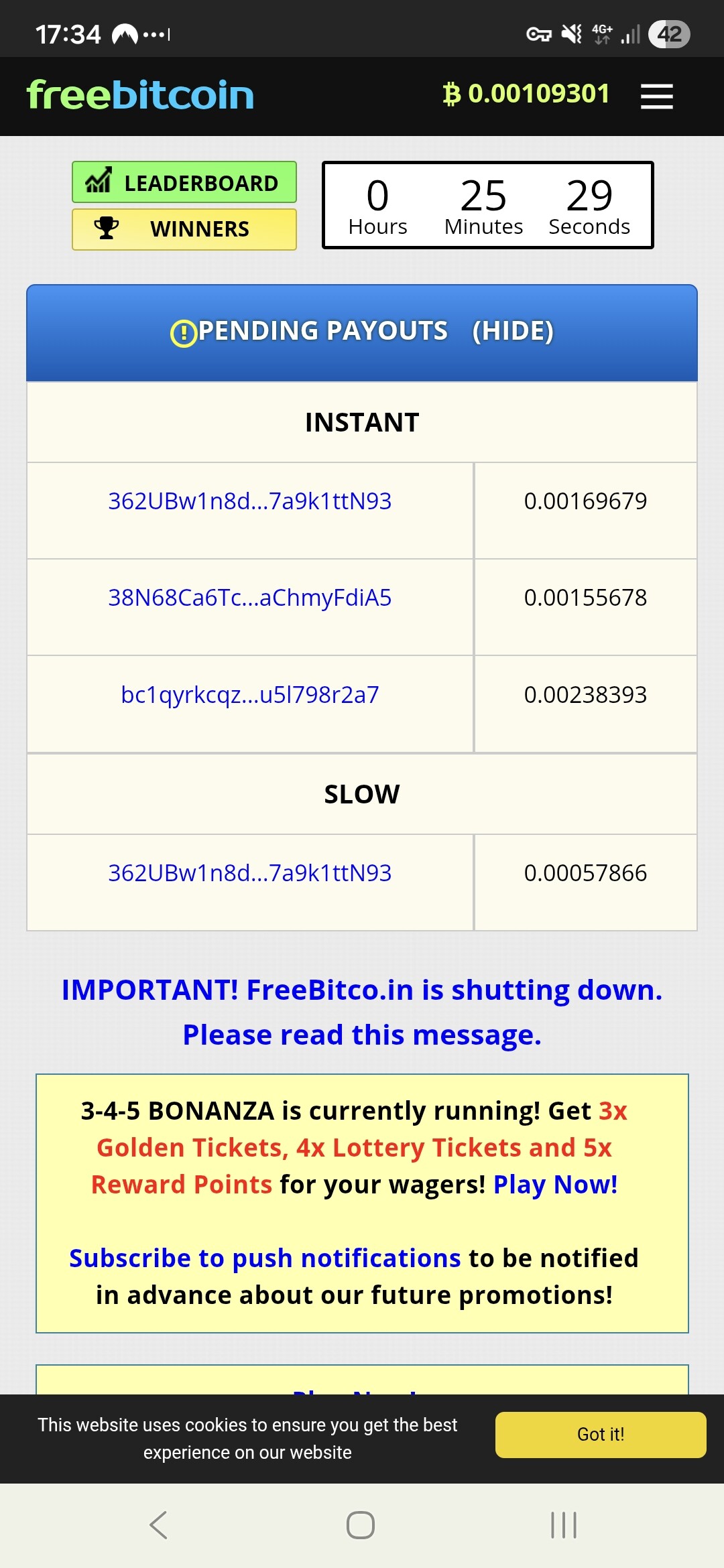The height and width of the screenshot is (1568, 724).
Task: Open recent apps view
Action: (x=563, y=1525)
